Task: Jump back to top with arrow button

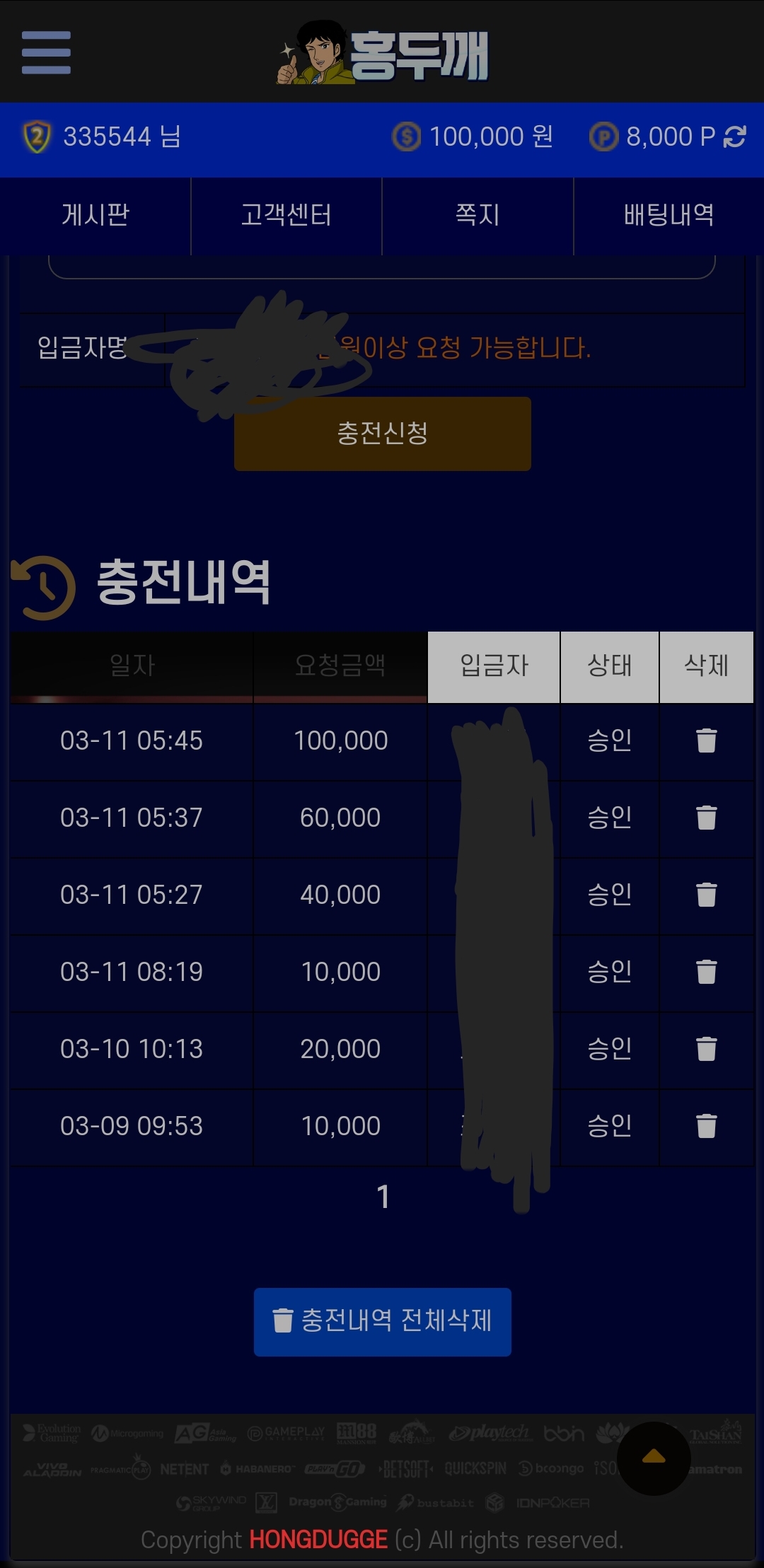Action: [654, 1458]
